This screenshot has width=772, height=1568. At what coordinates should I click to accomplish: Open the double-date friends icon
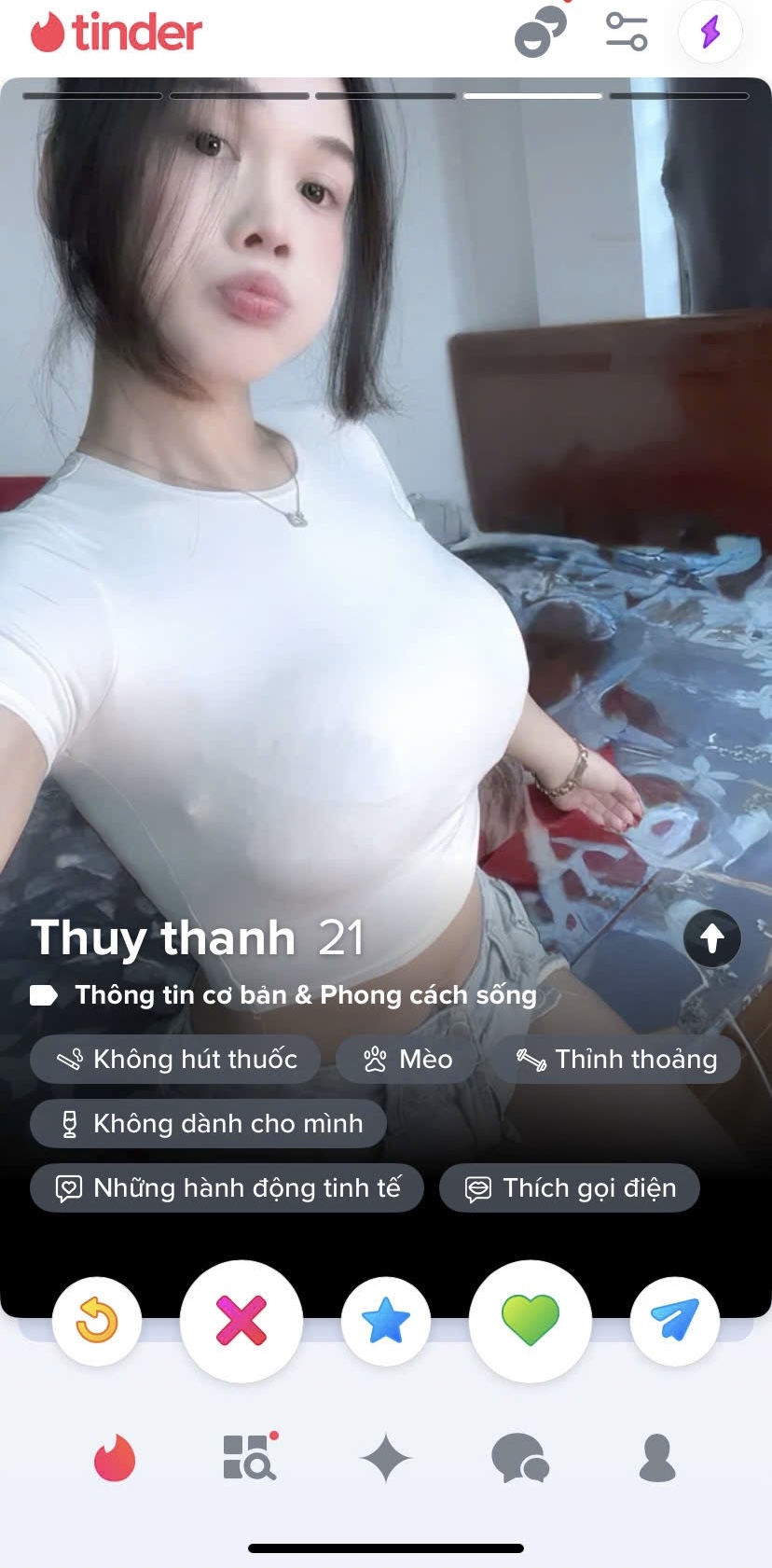coord(541,32)
